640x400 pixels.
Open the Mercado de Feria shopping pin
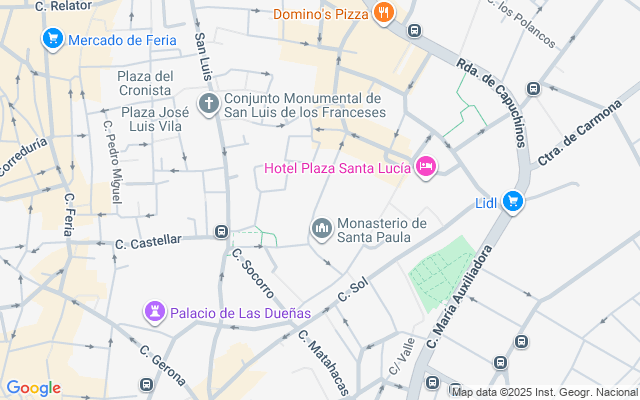53,39
